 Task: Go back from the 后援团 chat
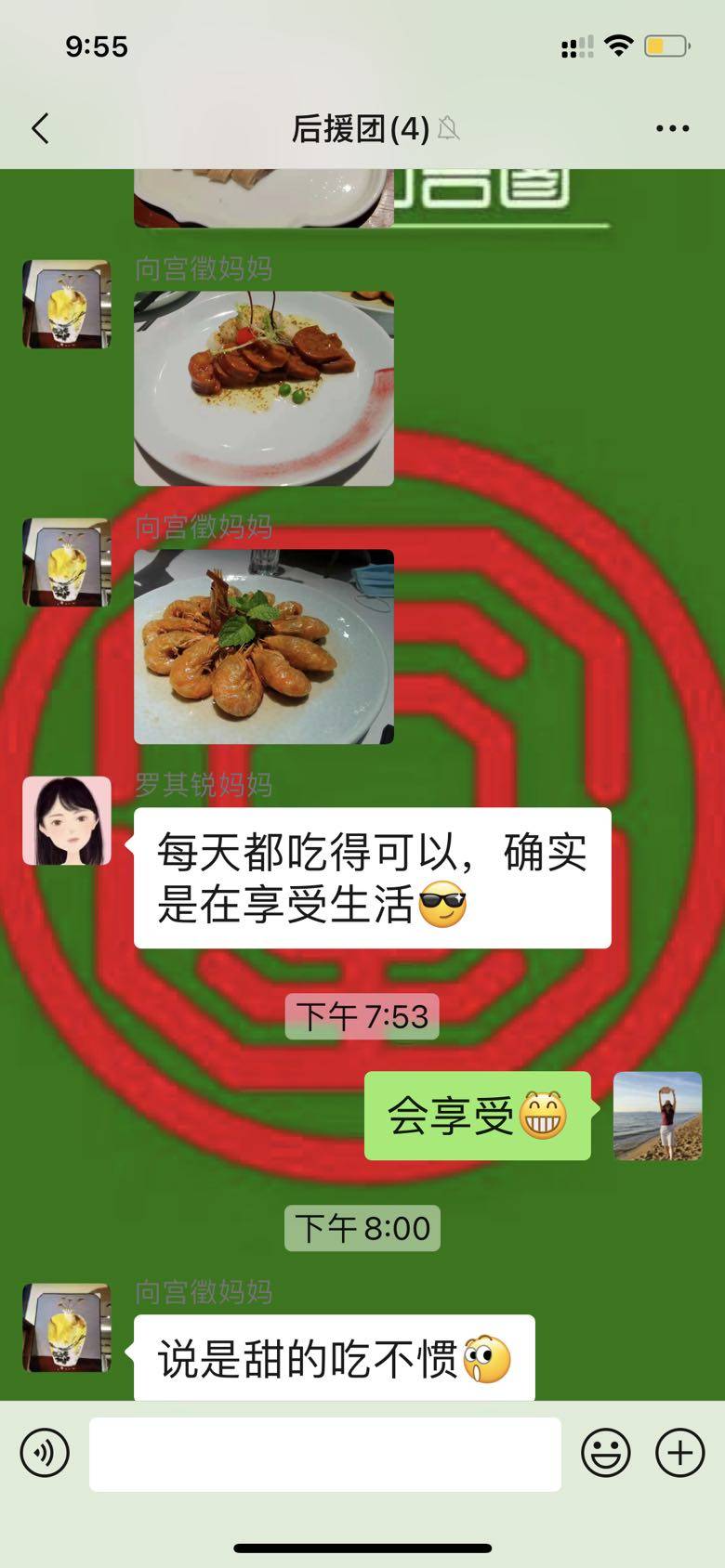click(x=40, y=128)
